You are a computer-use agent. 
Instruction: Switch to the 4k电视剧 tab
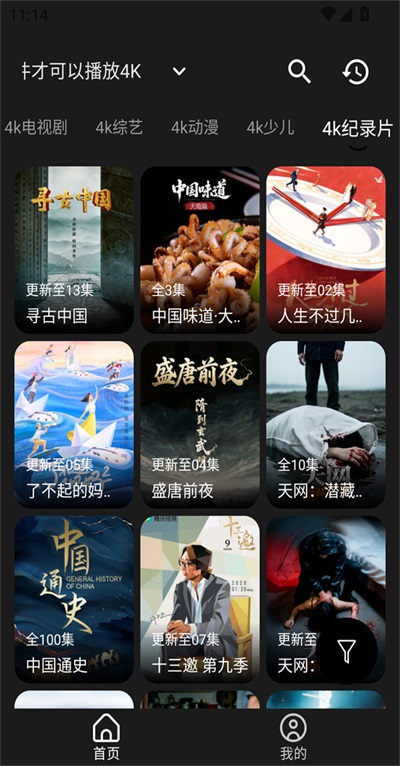tap(36, 128)
